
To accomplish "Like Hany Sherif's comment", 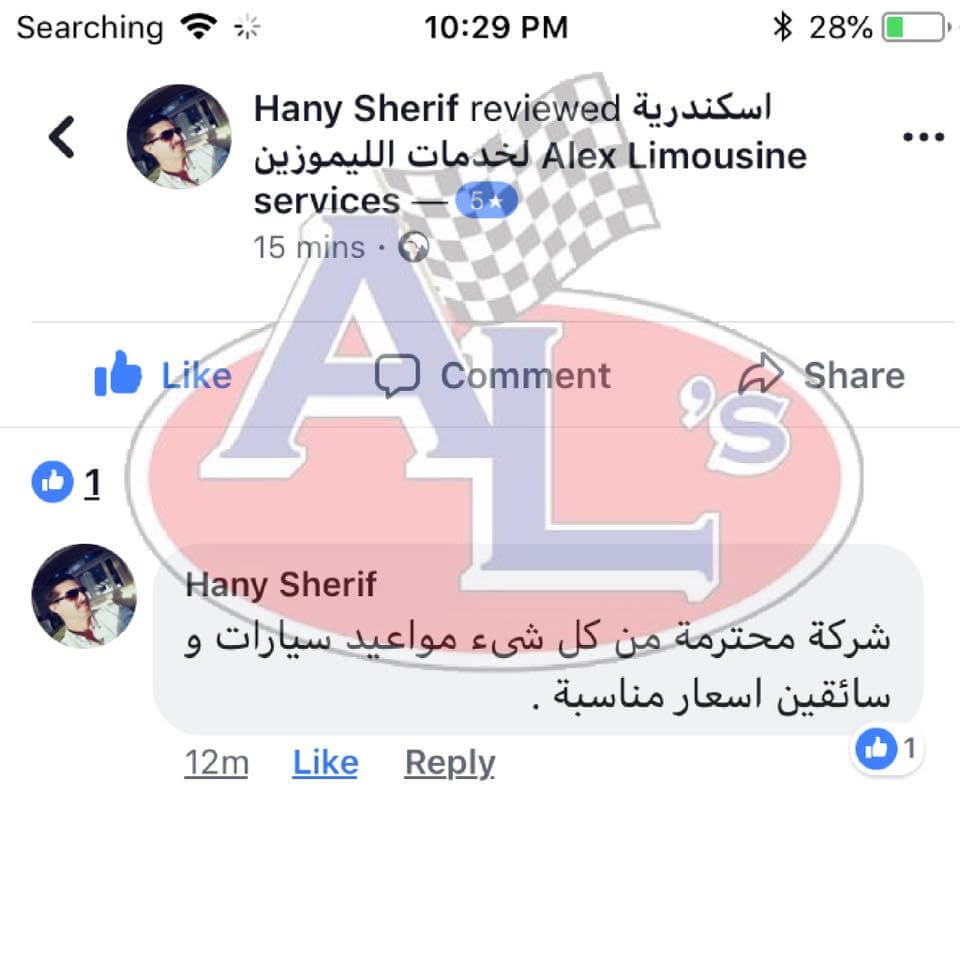I will pos(325,763).
